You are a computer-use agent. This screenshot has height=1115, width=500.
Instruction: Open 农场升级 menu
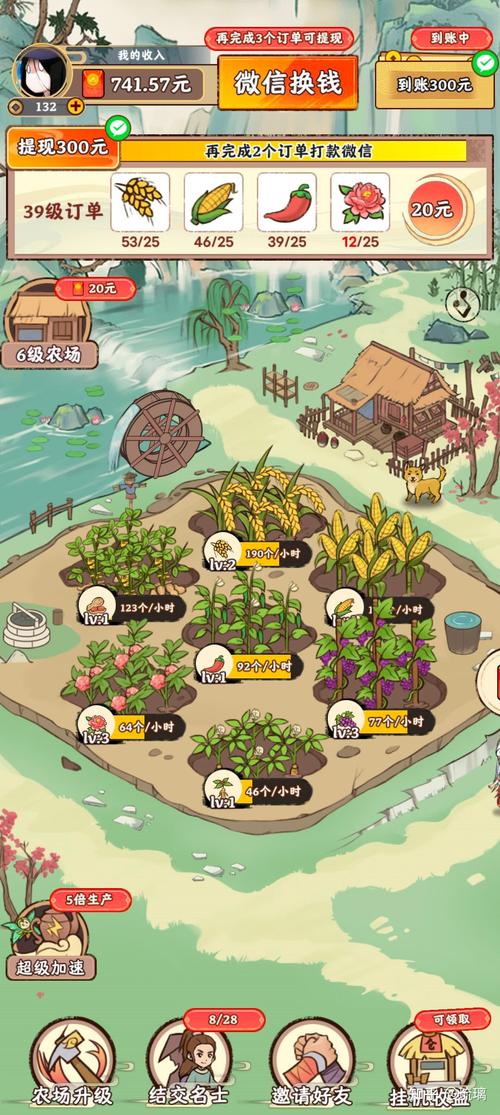coord(73,1063)
